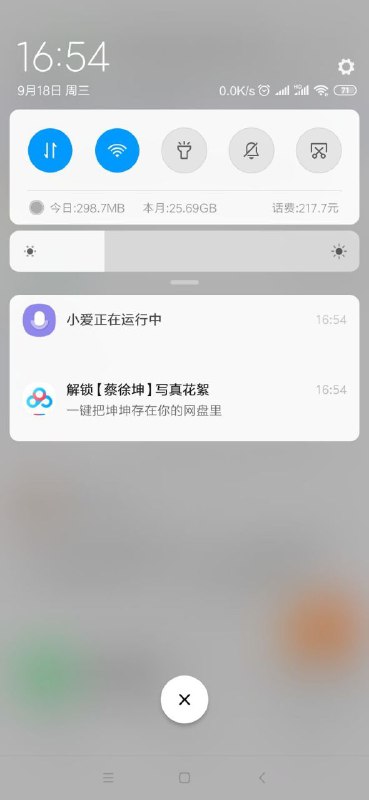The image size is (369, 800).
Task: Tap the system back button
Action: click(x=261, y=778)
